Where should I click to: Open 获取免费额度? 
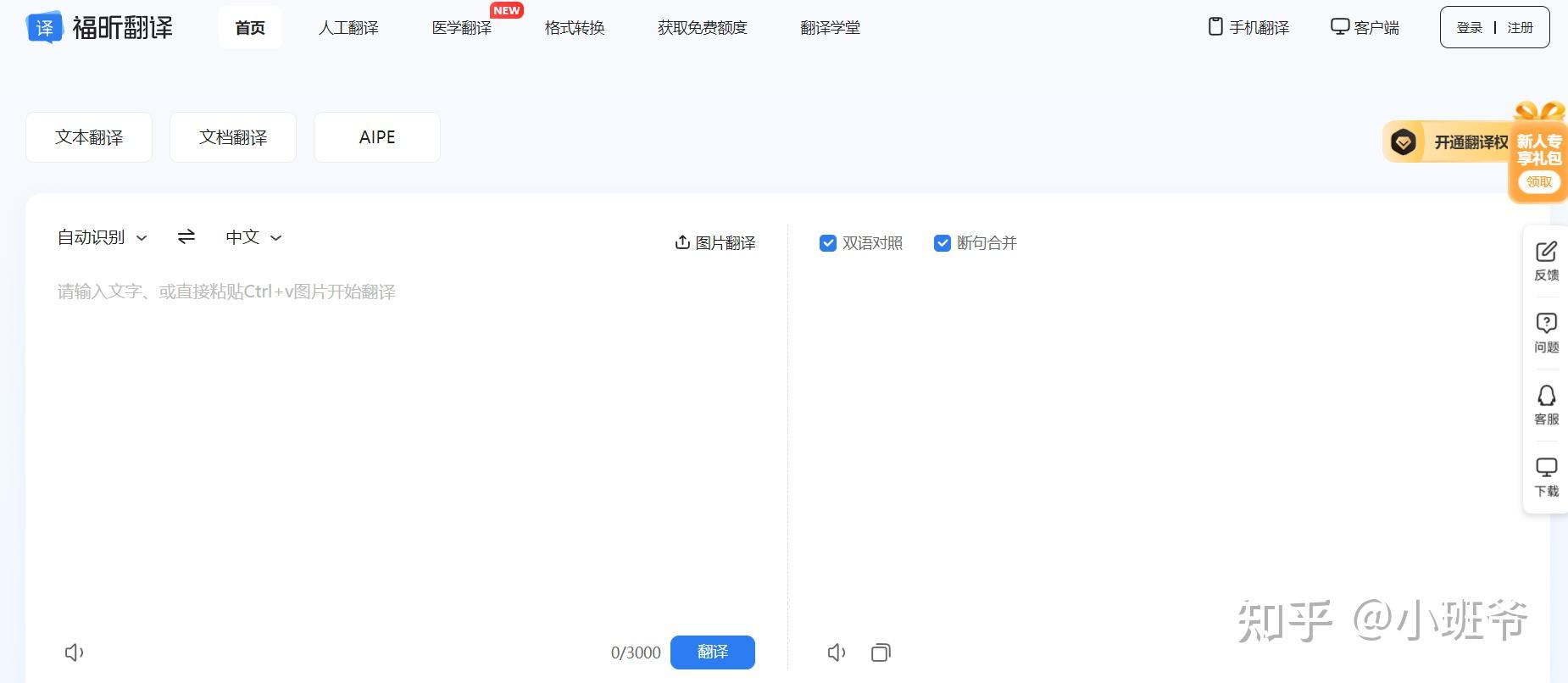pos(703,28)
